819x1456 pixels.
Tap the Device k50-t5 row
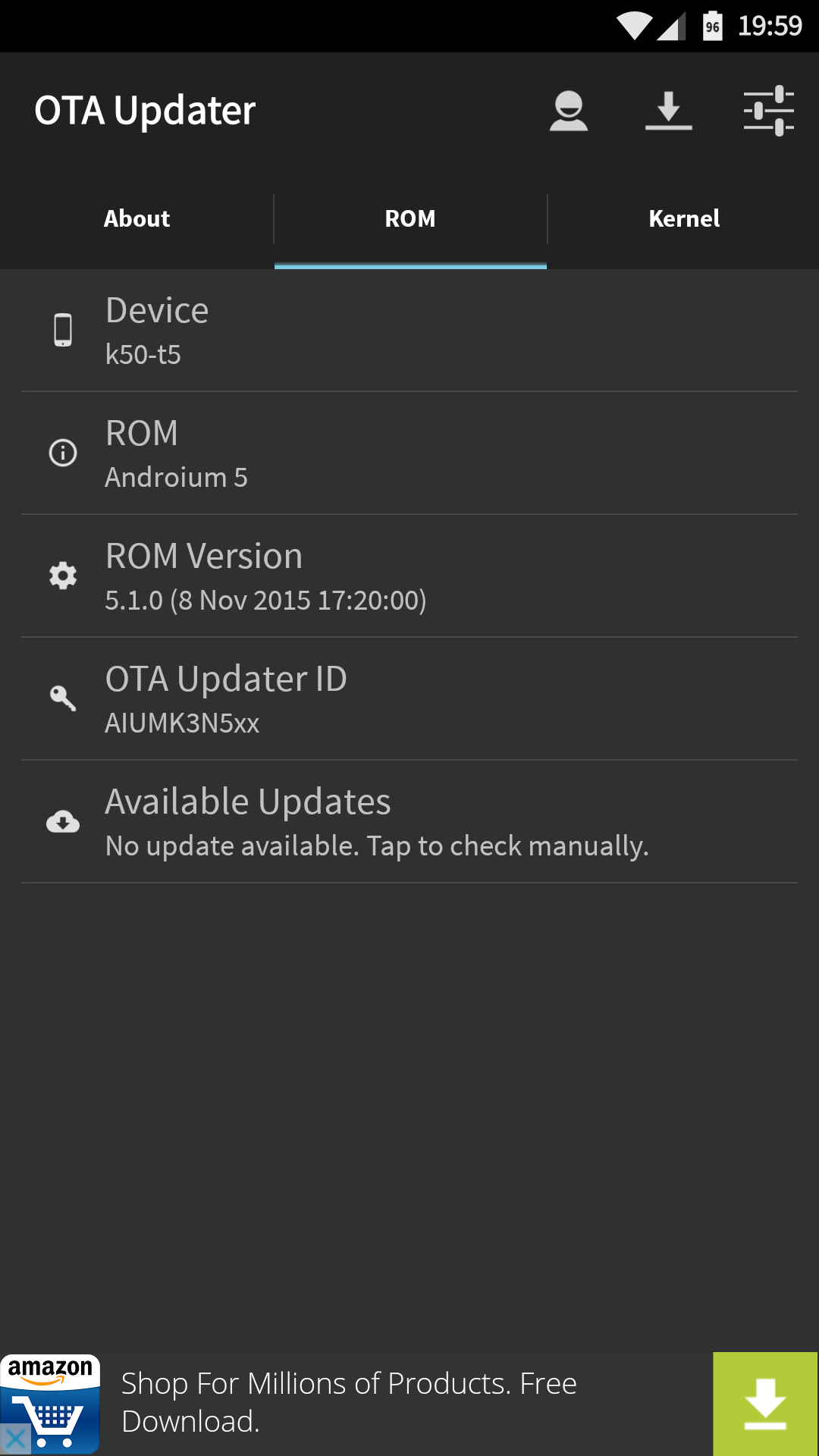point(409,331)
